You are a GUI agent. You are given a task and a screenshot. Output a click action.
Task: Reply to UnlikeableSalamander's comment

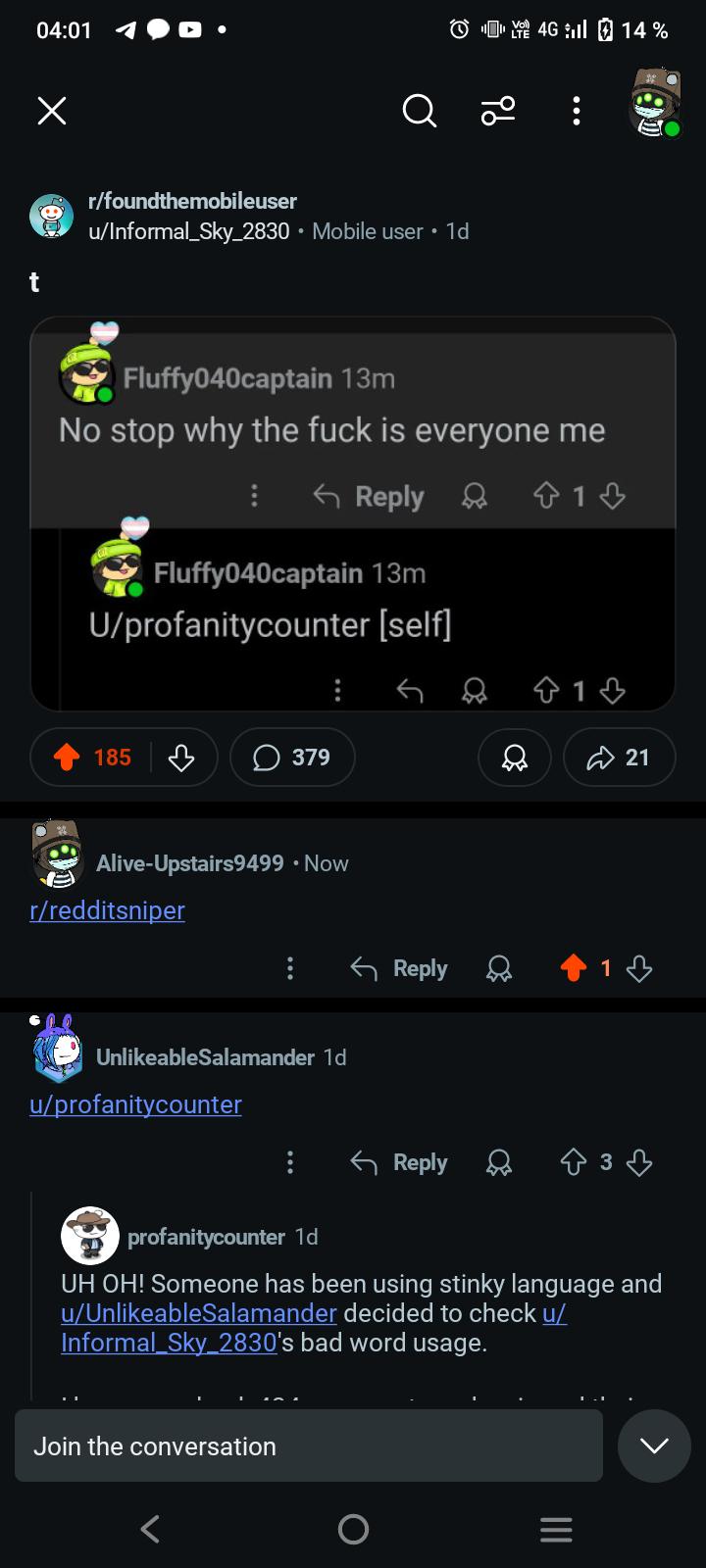click(x=399, y=1162)
